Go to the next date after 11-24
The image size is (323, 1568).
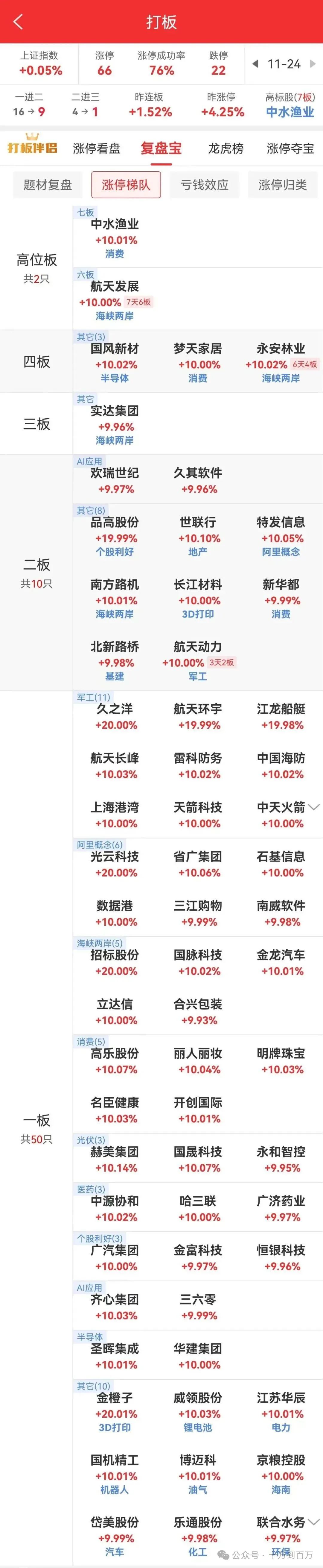[313, 63]
